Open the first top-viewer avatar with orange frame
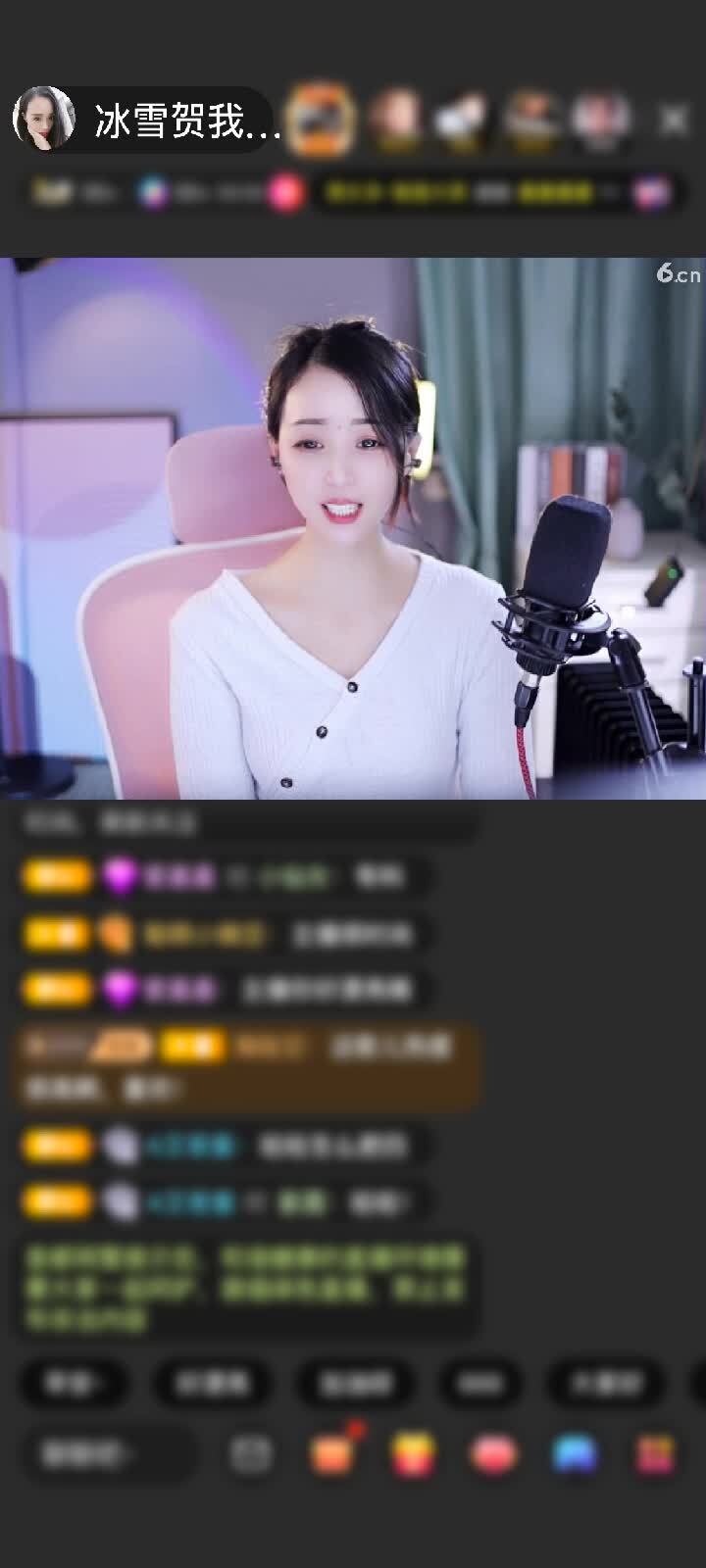Screen dimensions: 706x1568 320,120
